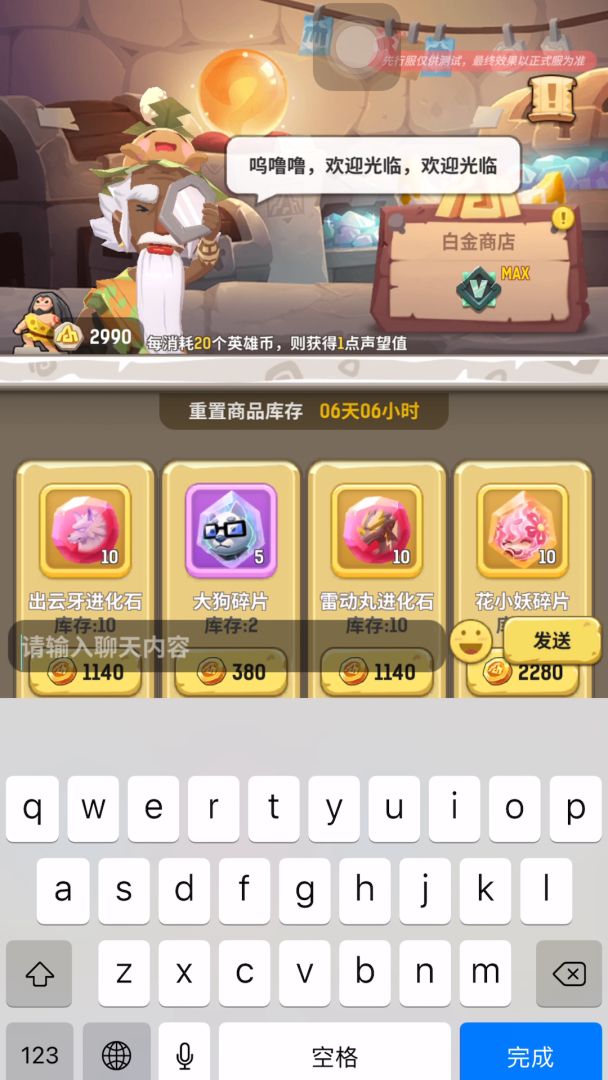Tap the 白金商店 info badge
The width and height of the screenshot is (608, 1080).
tap(563, 218)
